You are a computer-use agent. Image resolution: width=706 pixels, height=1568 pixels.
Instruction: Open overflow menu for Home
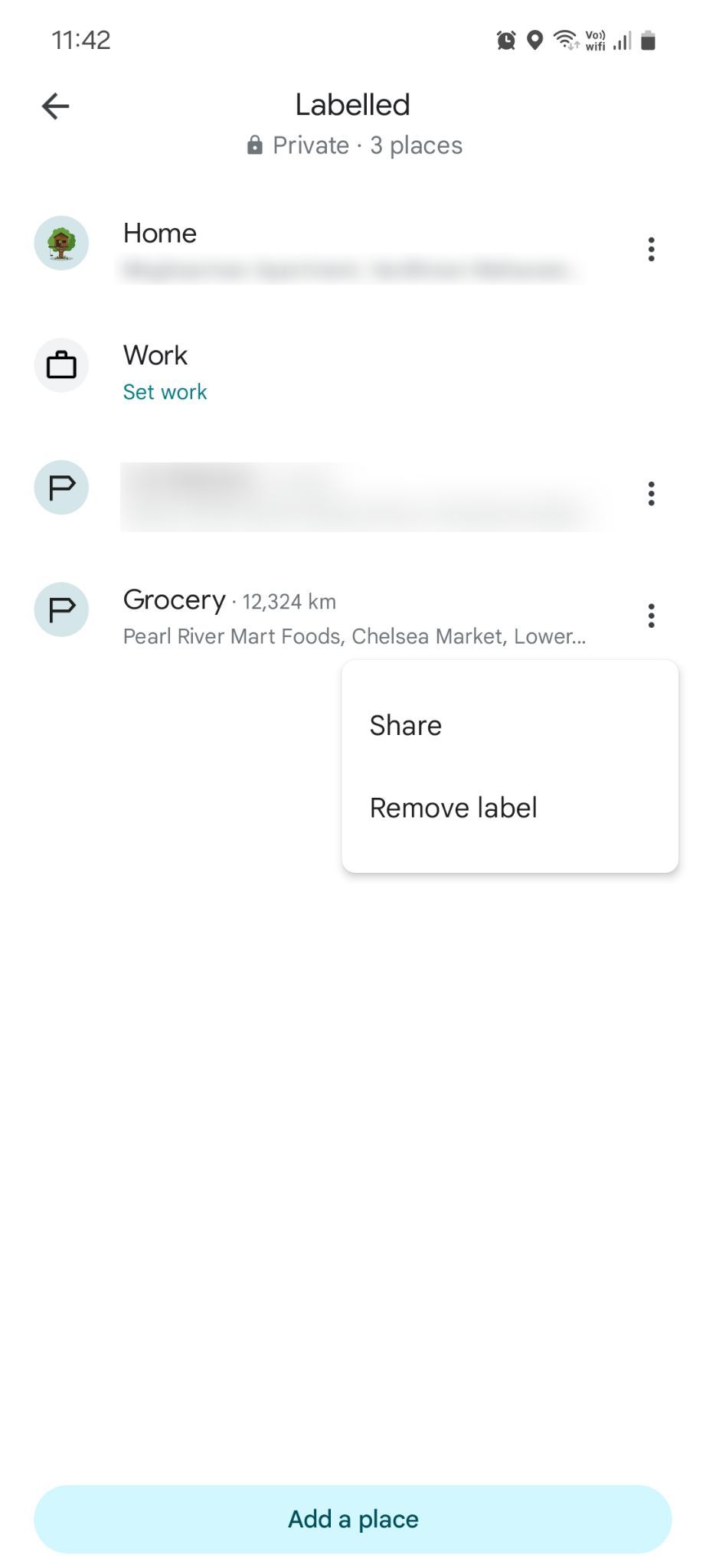tap(651, 249)
